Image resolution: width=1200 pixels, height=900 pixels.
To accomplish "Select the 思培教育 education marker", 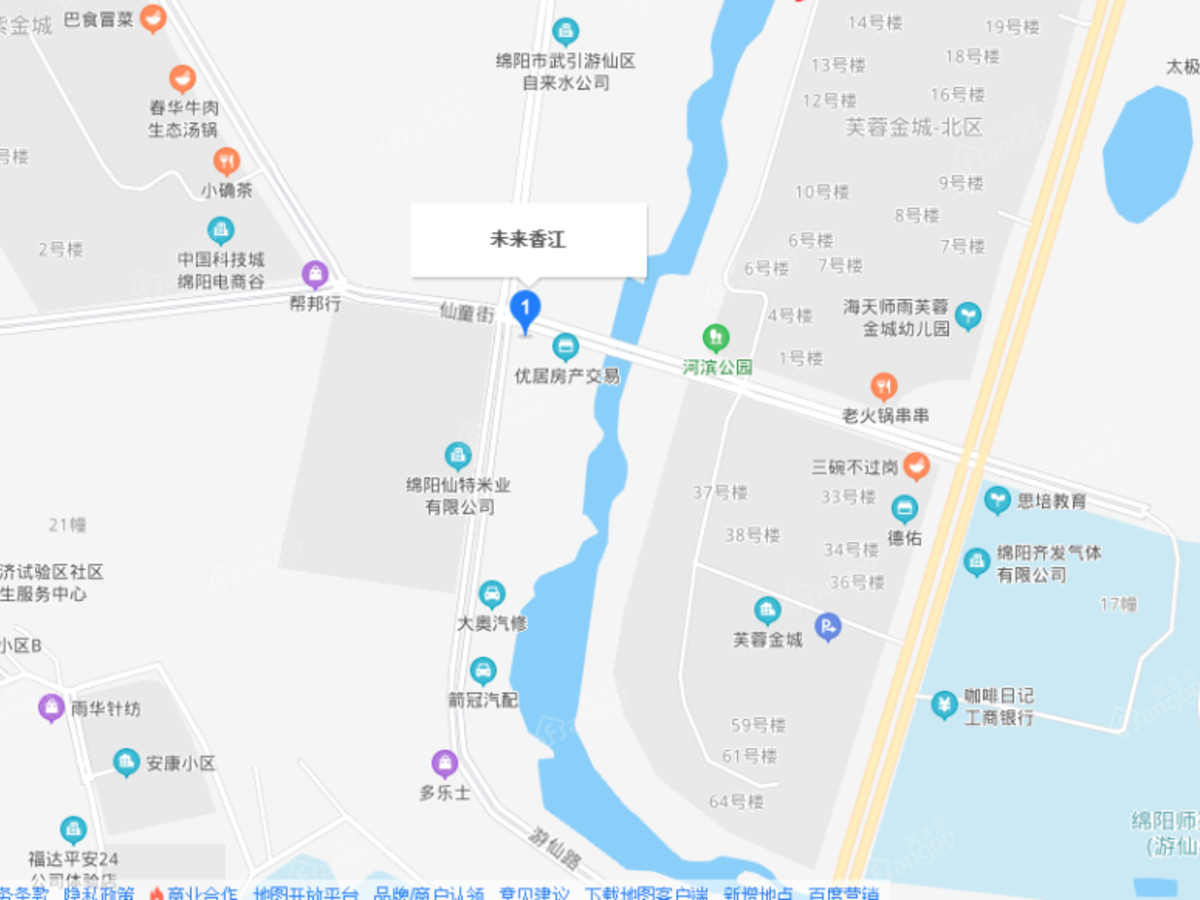I will tap(997, 499).
